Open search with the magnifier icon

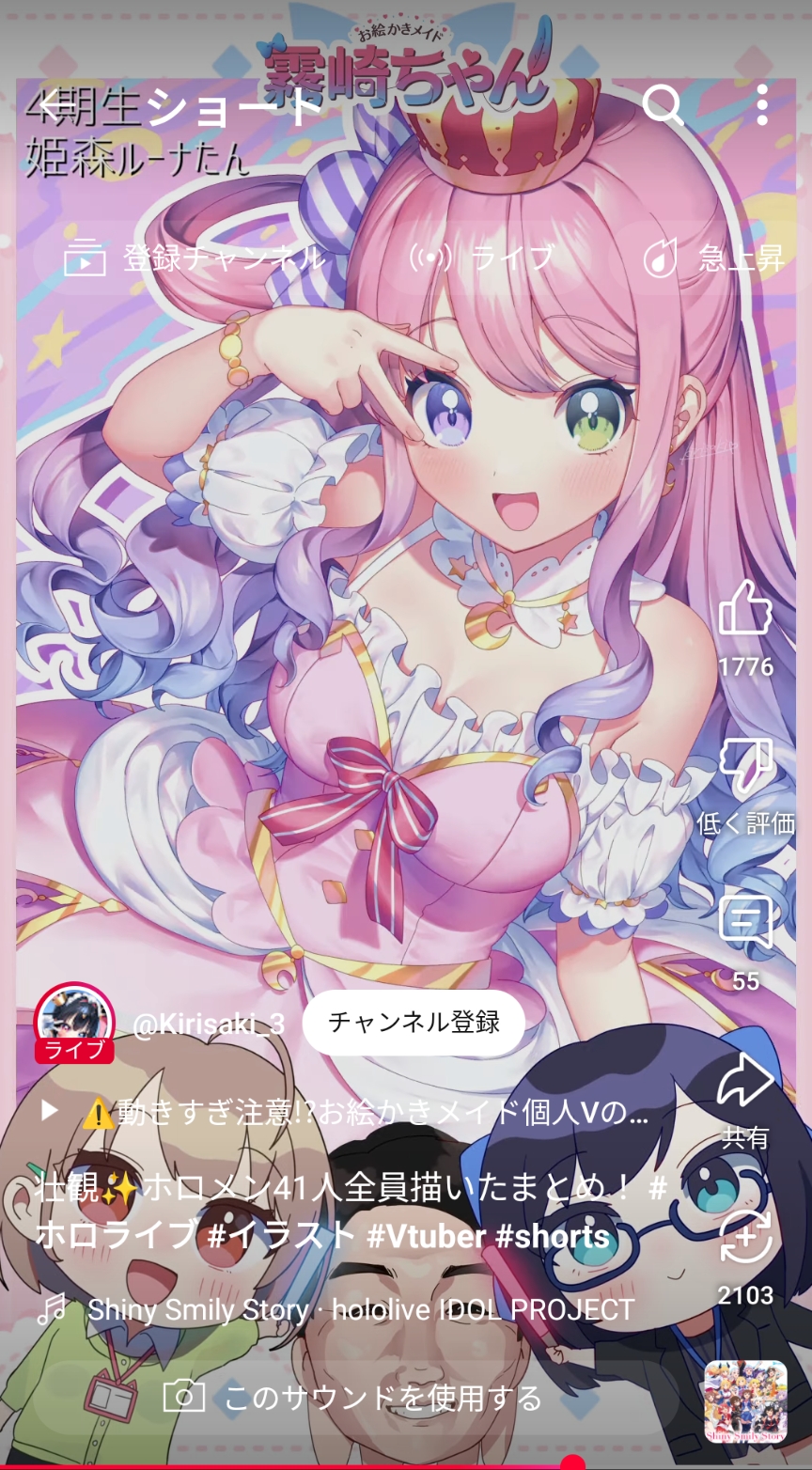pyautogui.click(x=663, y=105)
